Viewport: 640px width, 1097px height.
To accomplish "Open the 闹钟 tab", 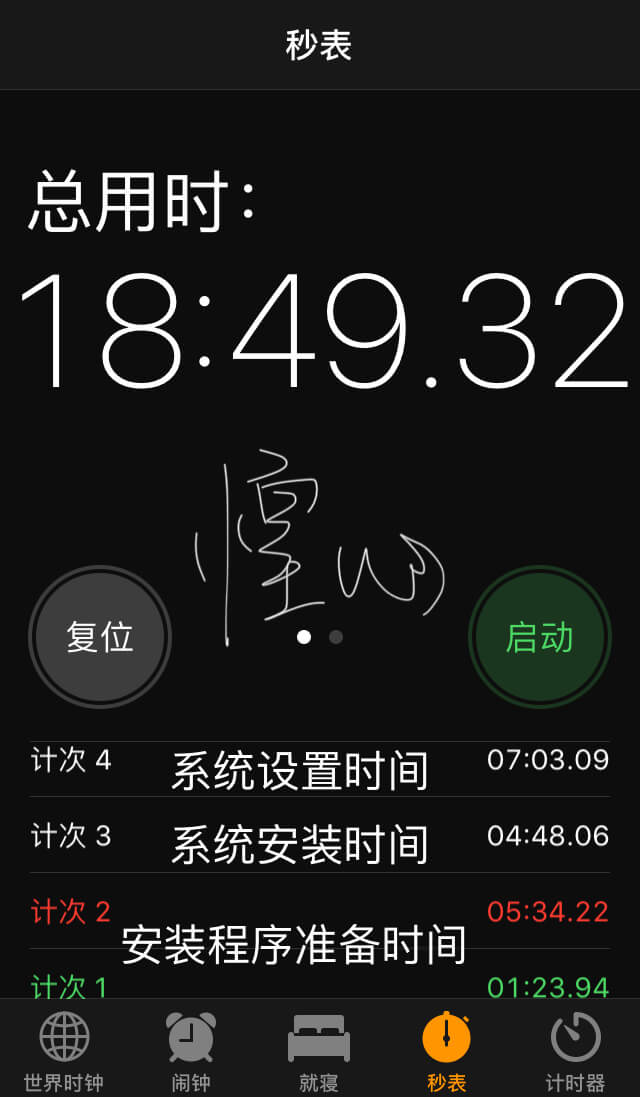I will [191, 1050].
